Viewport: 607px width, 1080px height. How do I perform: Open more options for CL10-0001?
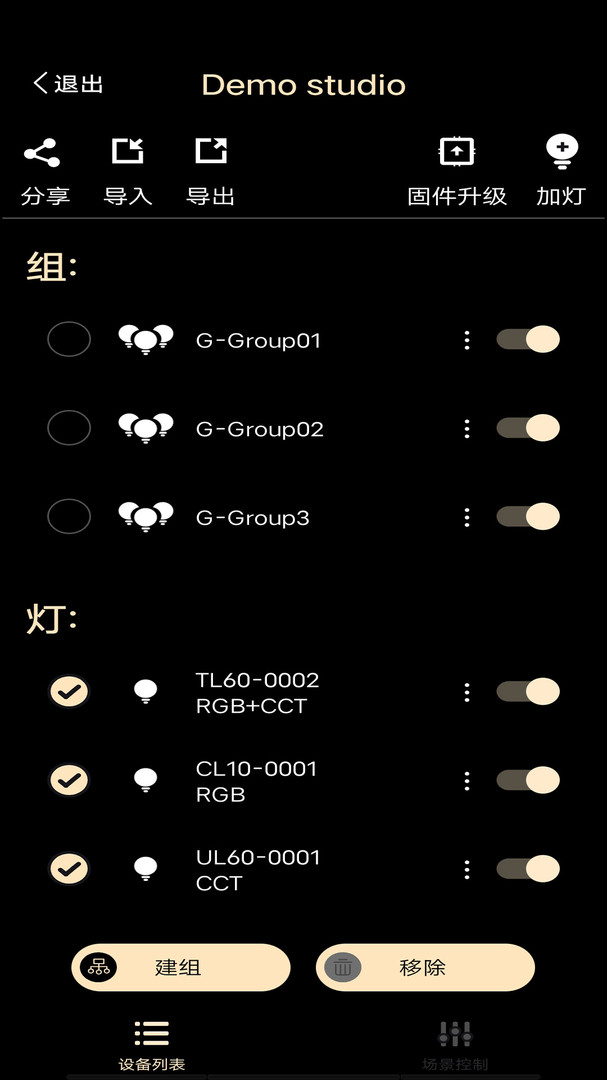467,781
